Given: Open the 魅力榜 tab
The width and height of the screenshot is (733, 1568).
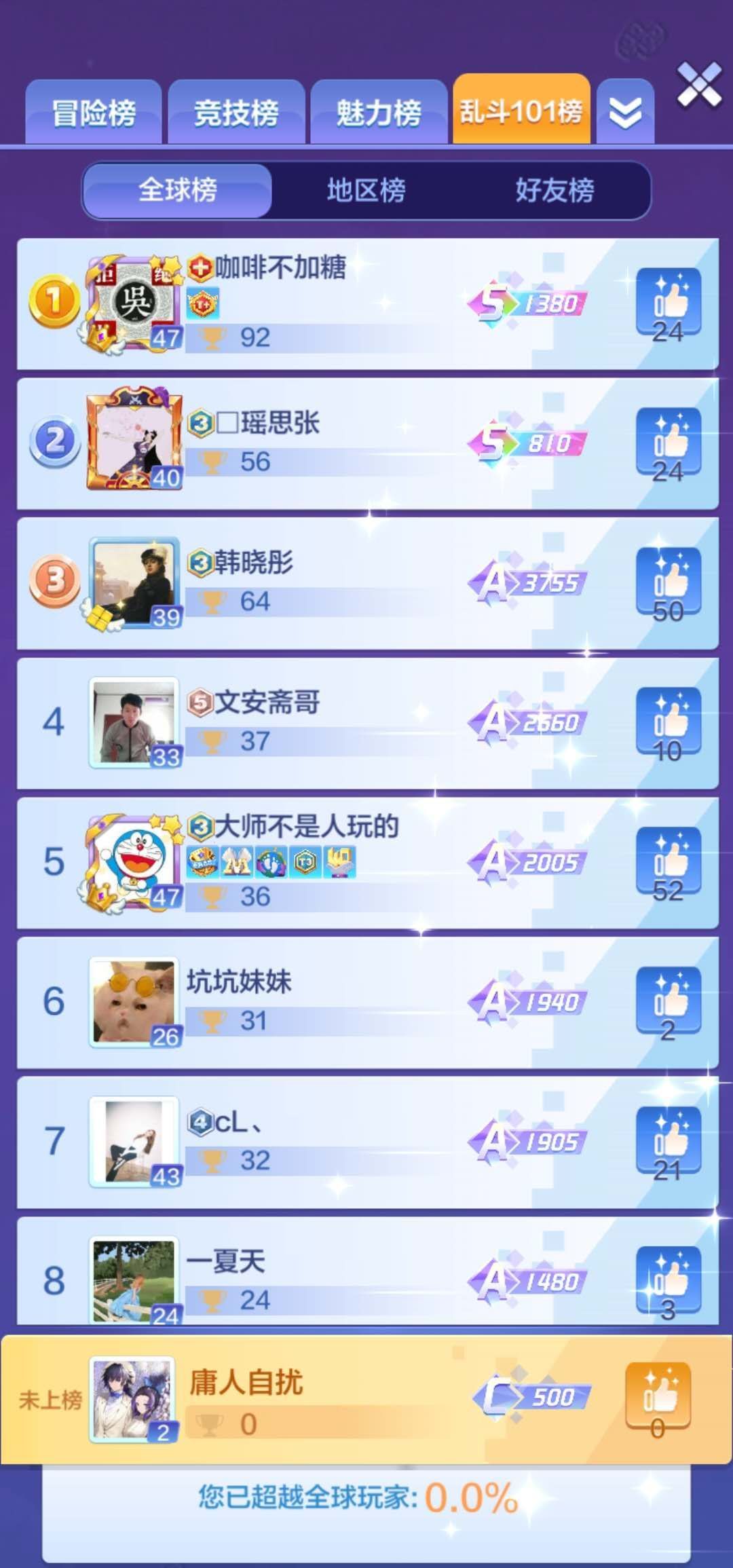Looking at the screenshot, I should pos(379,113).
